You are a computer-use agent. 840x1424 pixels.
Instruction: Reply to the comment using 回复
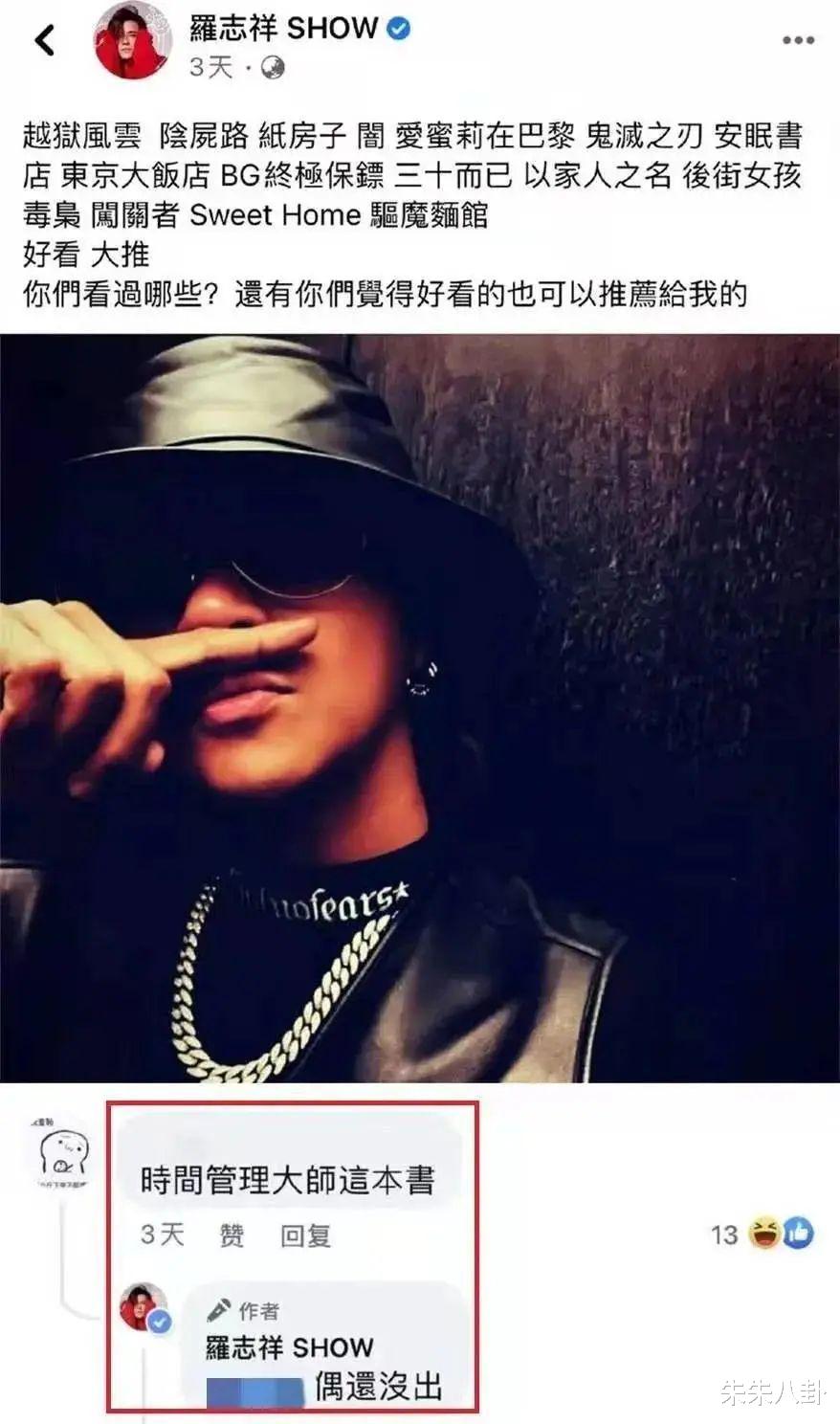305,1235
